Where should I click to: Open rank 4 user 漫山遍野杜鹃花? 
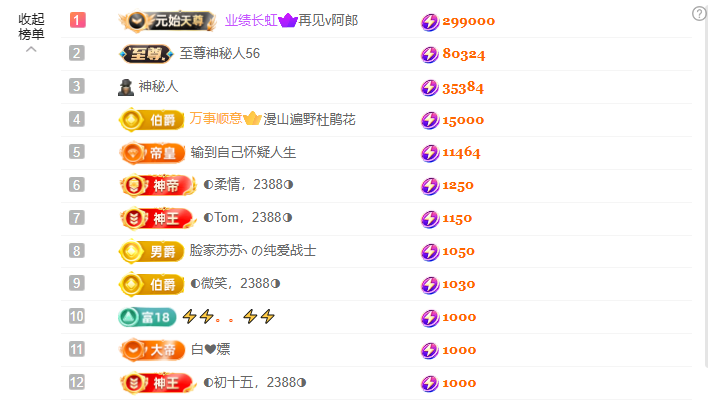click(309, 119)
